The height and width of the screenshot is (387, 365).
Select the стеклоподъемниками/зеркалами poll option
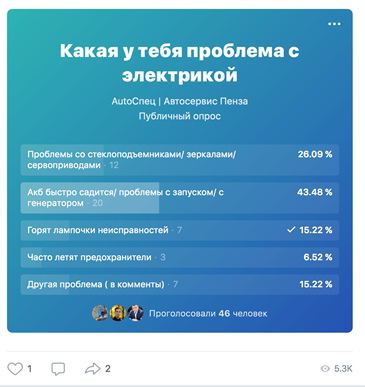click(x=180, y=160)
